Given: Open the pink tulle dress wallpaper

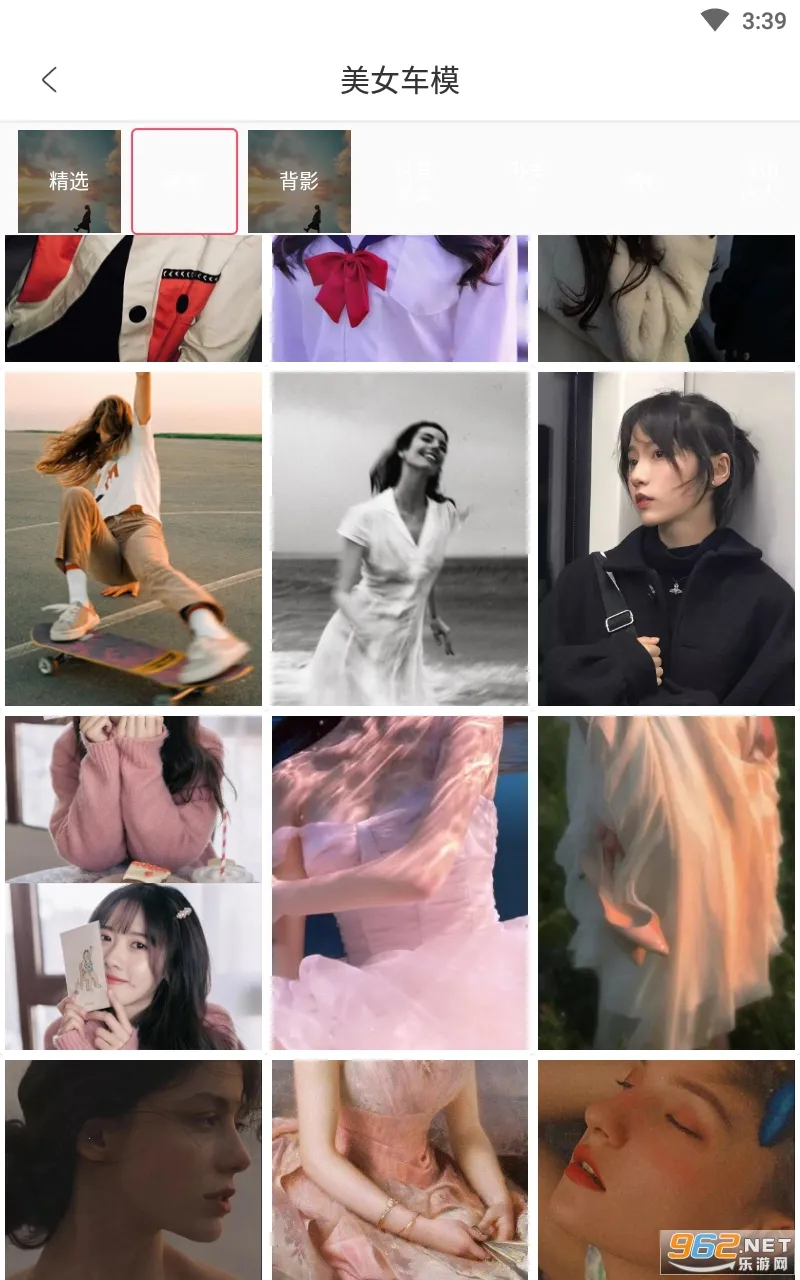Looking at the screenshot, I should (x=399, y=882).
